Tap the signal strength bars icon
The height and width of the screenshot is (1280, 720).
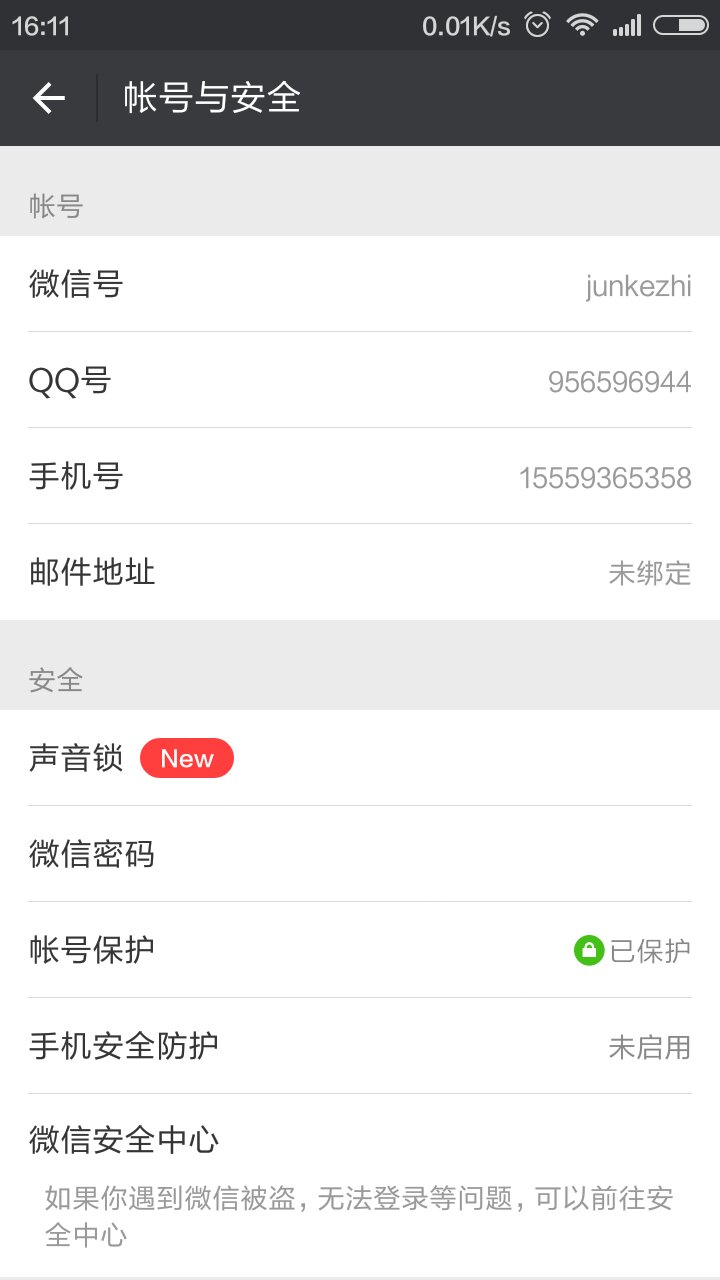[629, 25]
